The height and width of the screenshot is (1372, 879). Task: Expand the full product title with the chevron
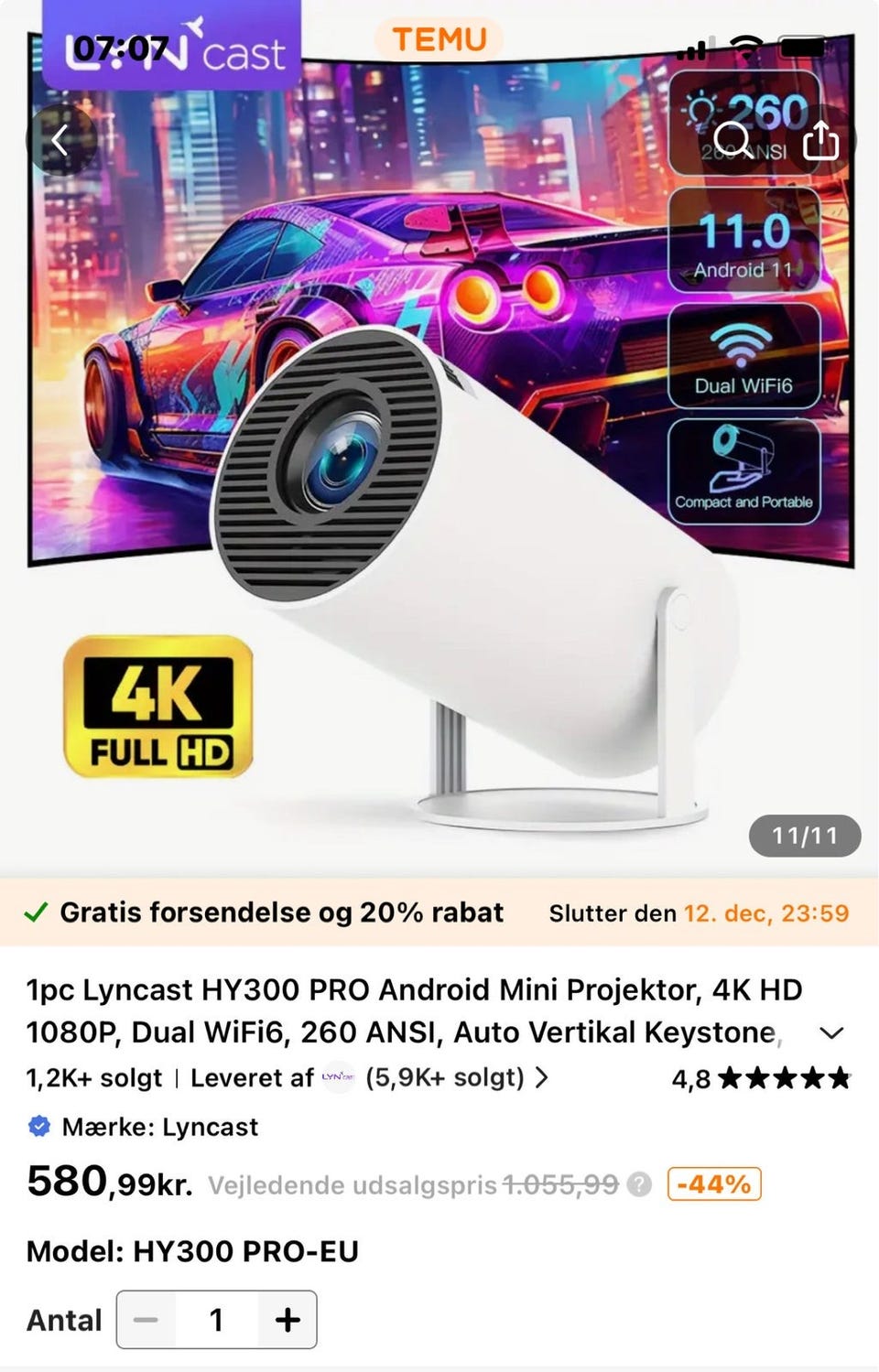[x=831, y=1032]
